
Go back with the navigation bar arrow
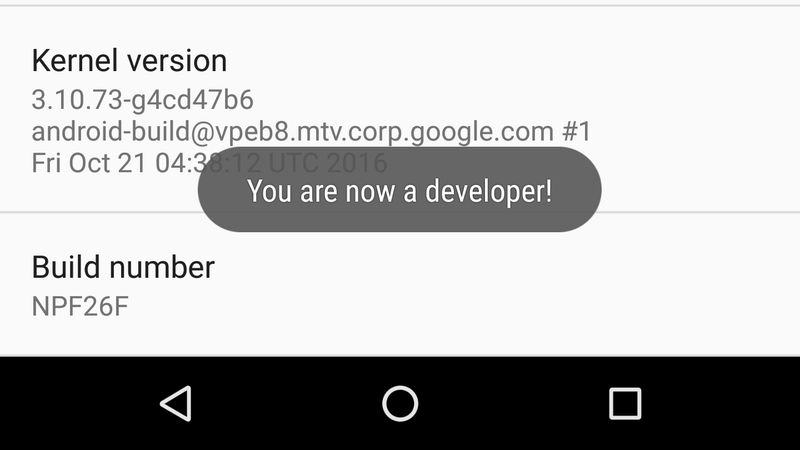pyautogui.click(x=175, y=403)
